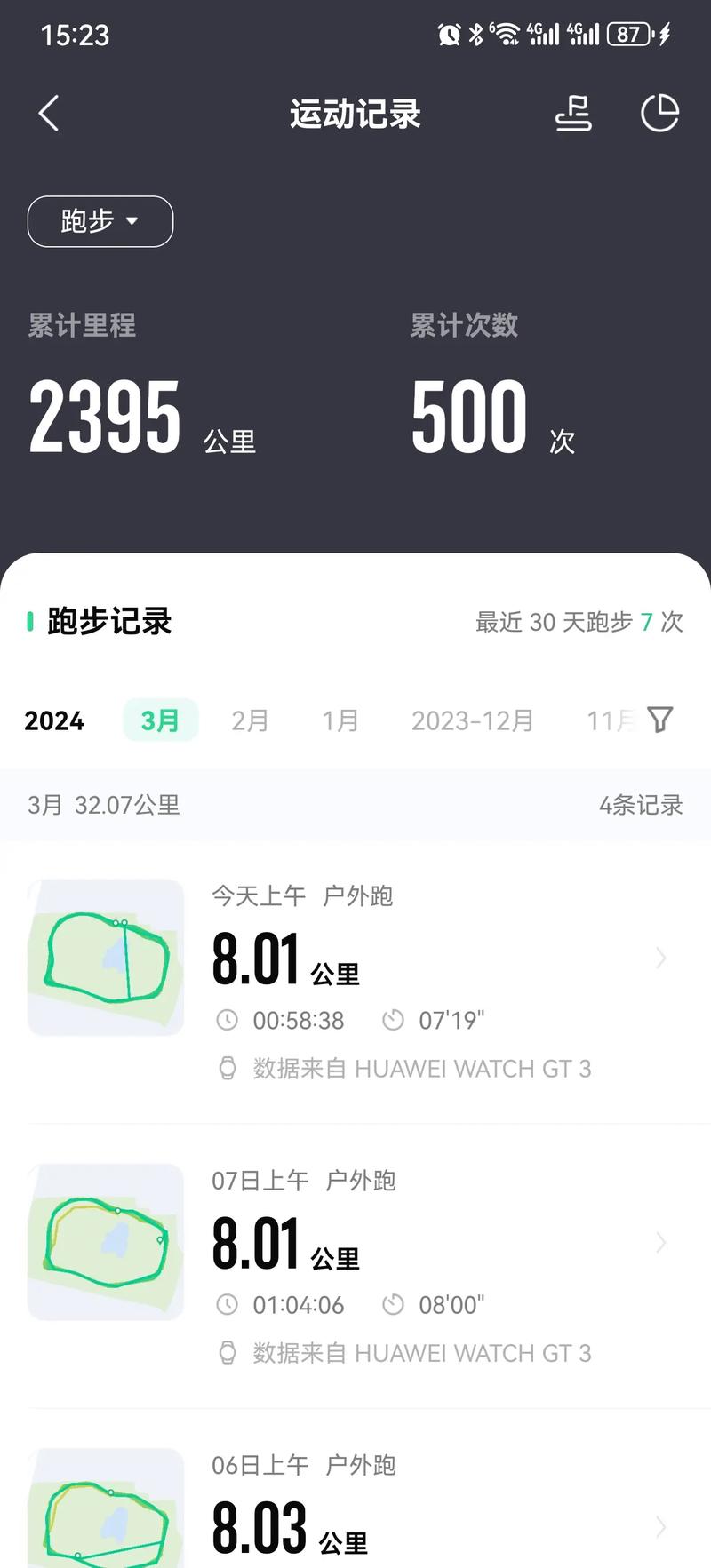Viewport: 711px width, 1568px height.
Task: Select the 3月 month tab
Action: pyautogui.click(x=160, y=720)
